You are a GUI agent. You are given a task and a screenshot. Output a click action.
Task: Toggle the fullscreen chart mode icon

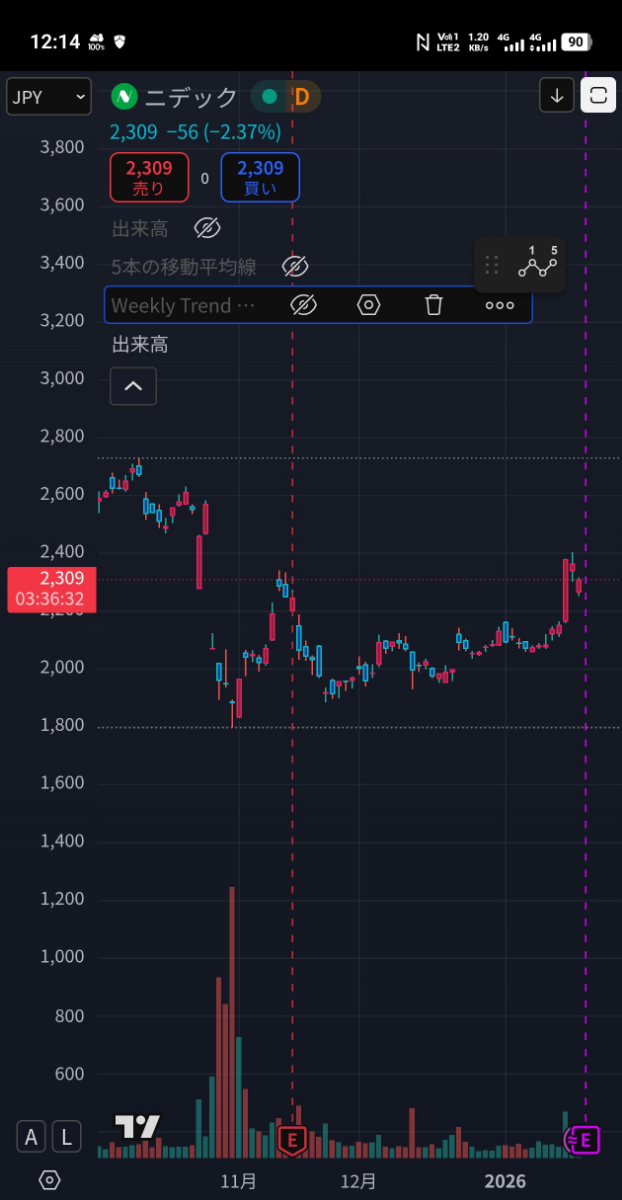click(598, 96)
